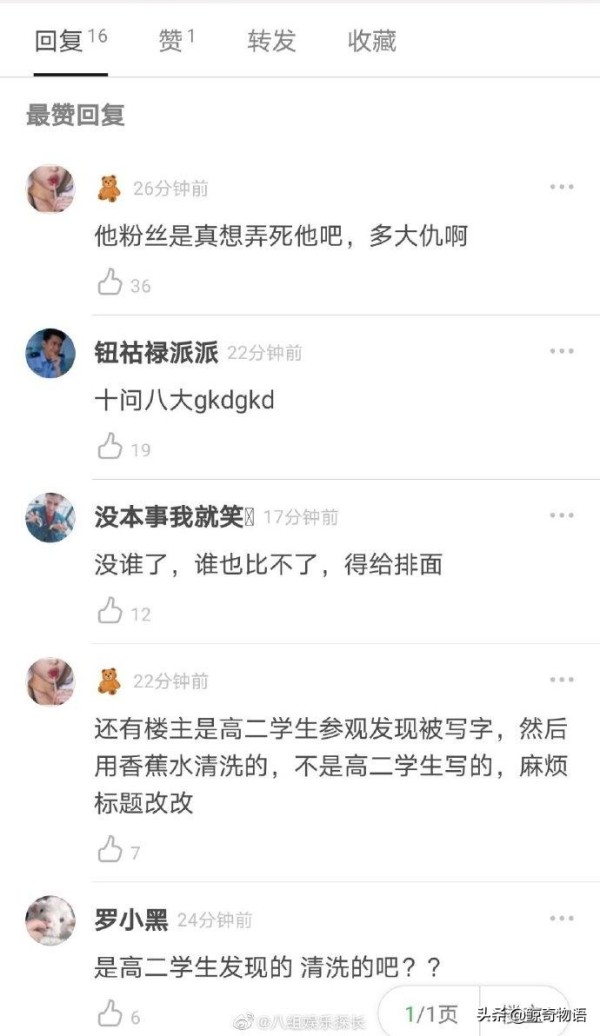Like 没本事我就笑's comment
This screenshot has width=600, height=1036.
point(110,612)
